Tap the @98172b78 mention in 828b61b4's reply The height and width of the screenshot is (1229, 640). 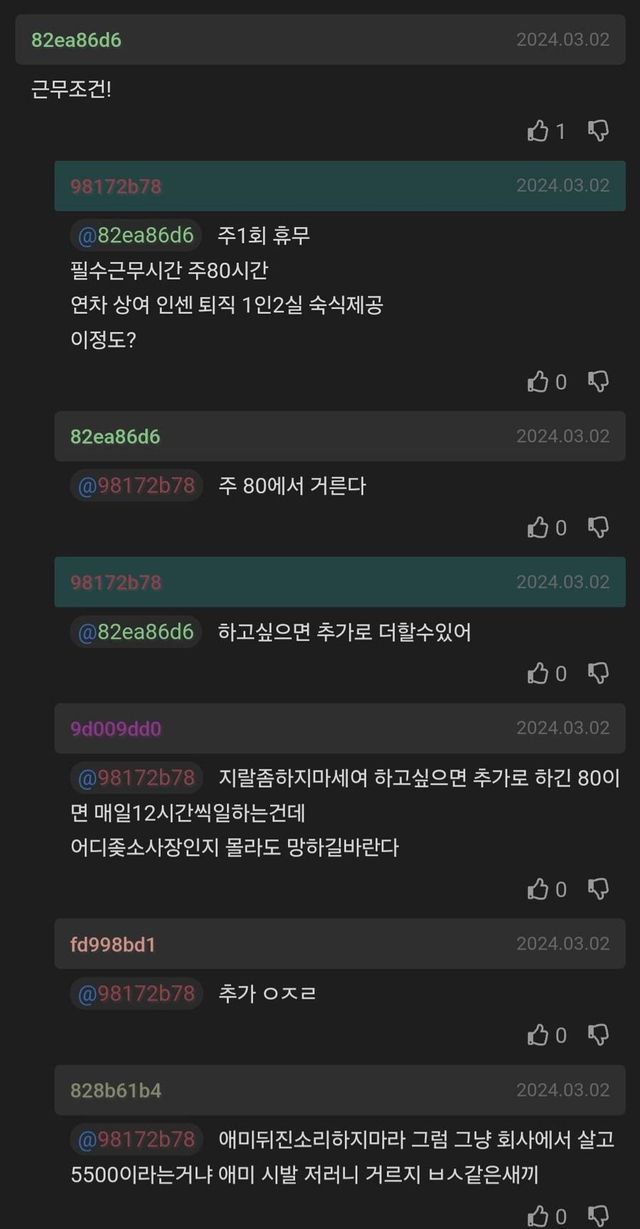point(136,1140)
